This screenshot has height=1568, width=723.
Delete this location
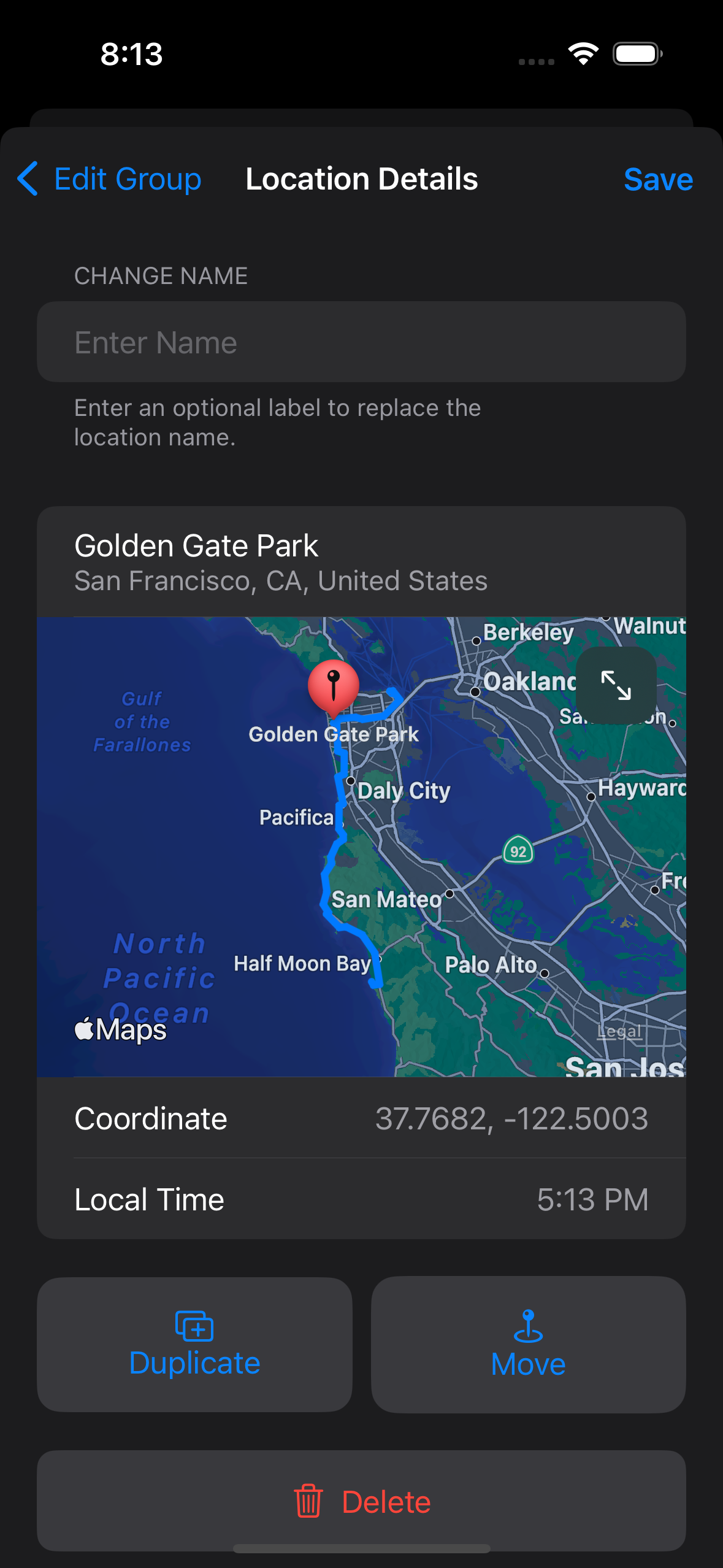click(x=361, y=1501)
